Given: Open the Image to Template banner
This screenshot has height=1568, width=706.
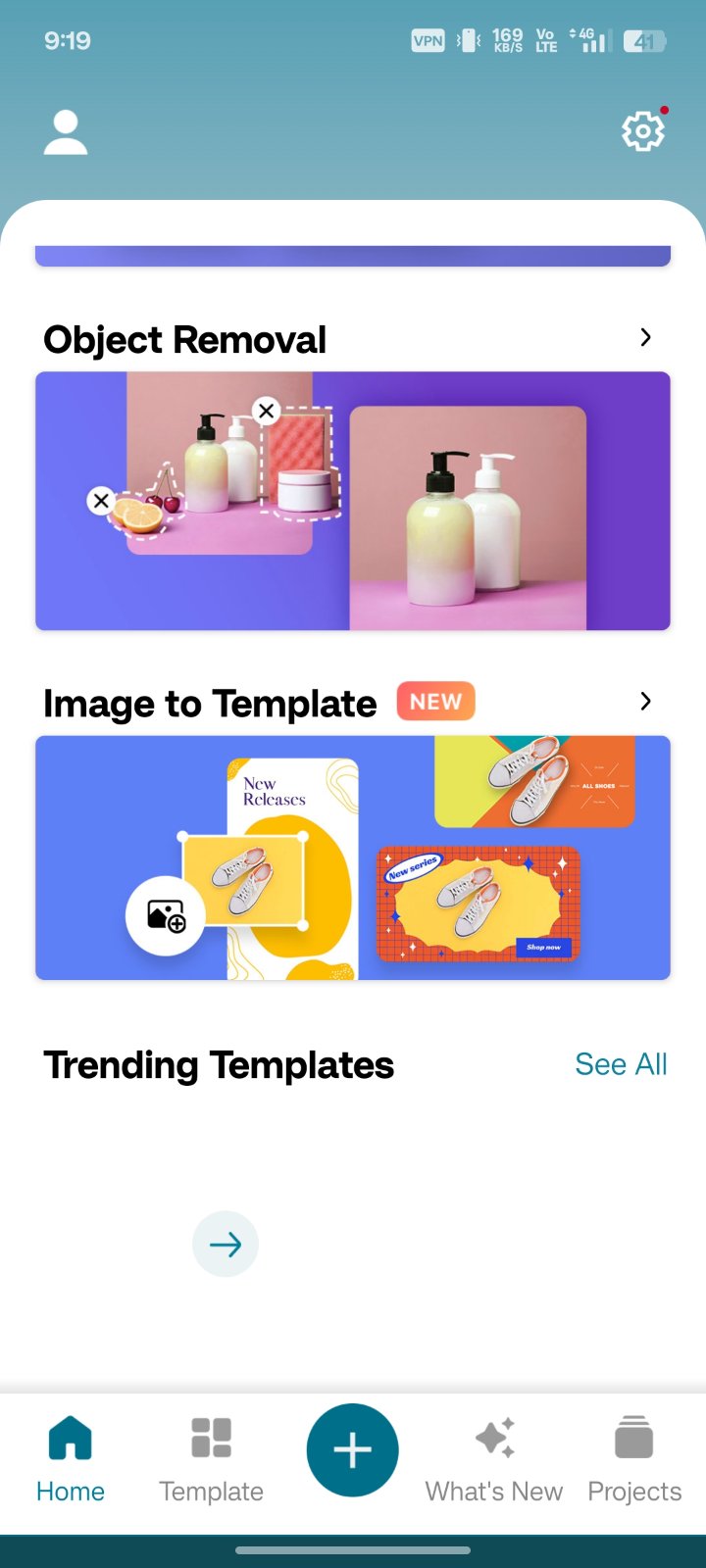Looking at the screenshot, I should click(353, 857).
